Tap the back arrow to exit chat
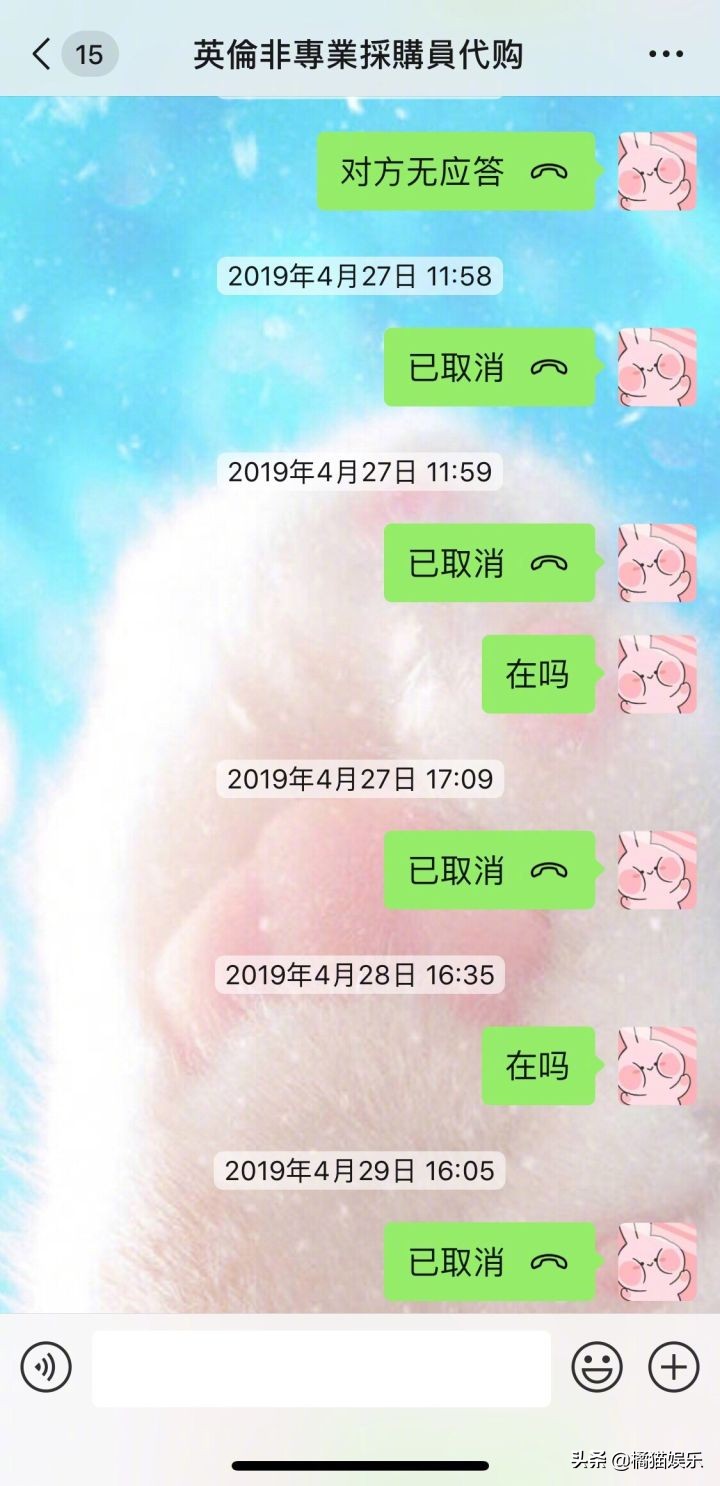The height and width of the screenshot is (1486, 720). point(40,54)
